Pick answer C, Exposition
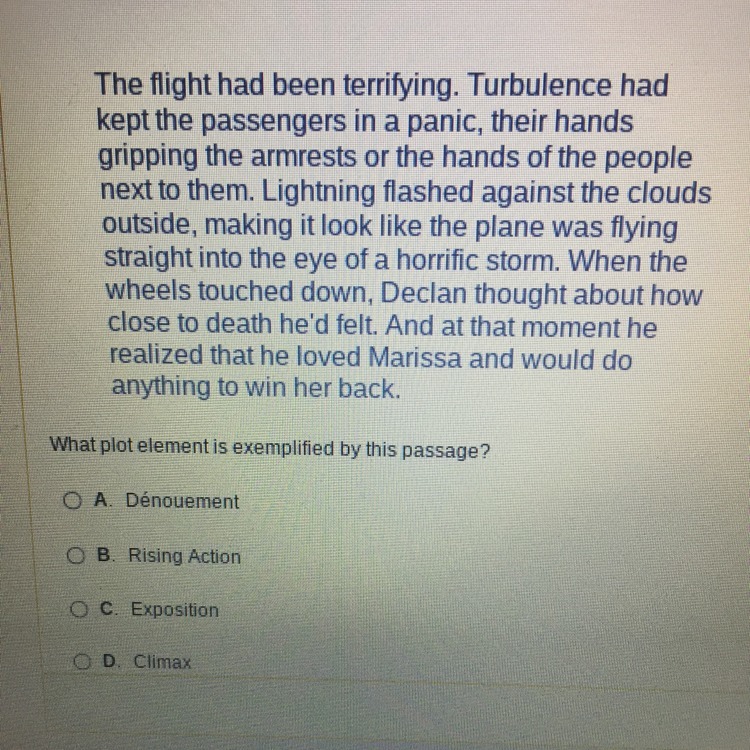The image size is (750, 750). tap(81, 608)
